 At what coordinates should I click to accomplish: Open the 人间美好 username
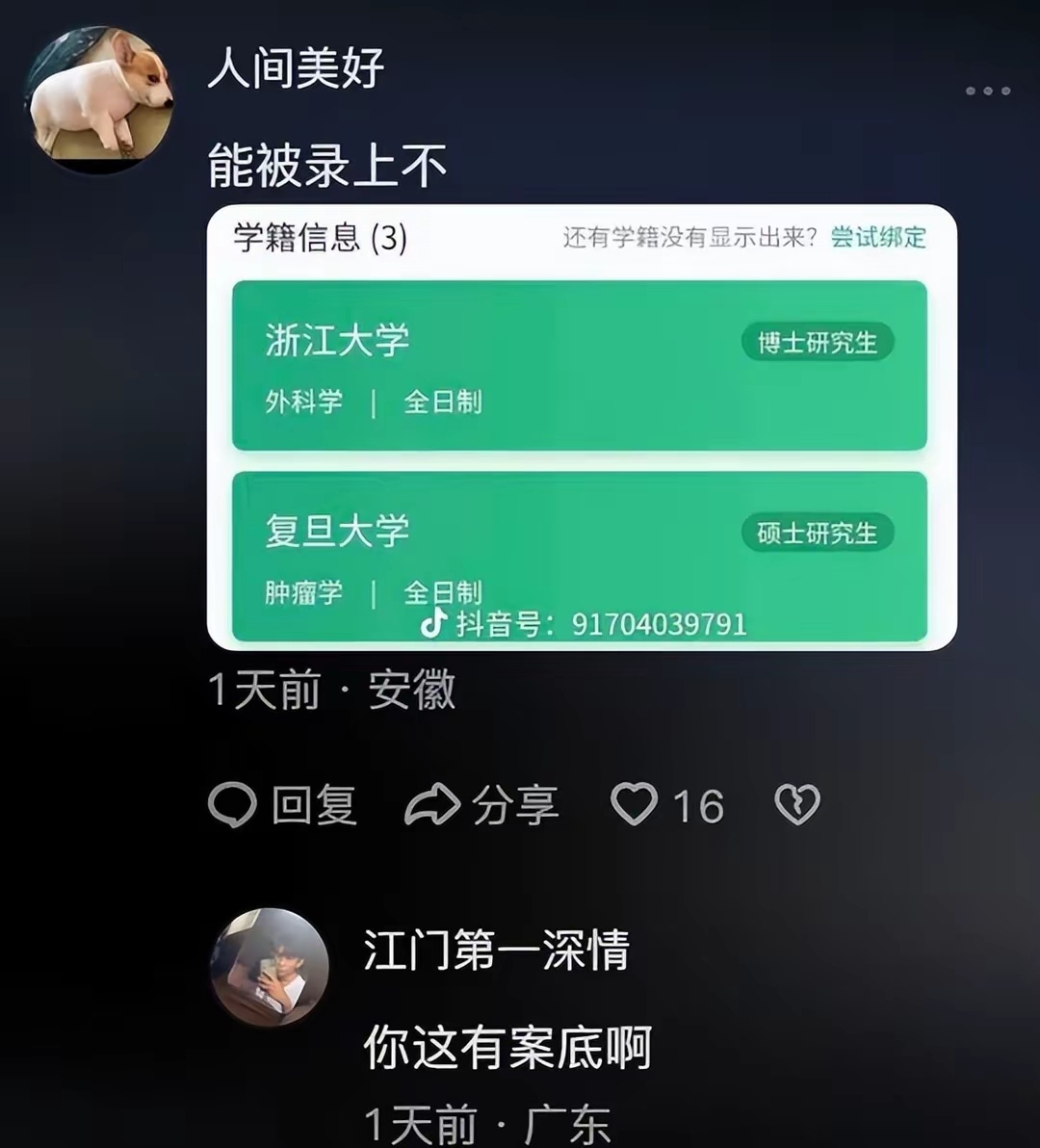(x=296, y=67)
